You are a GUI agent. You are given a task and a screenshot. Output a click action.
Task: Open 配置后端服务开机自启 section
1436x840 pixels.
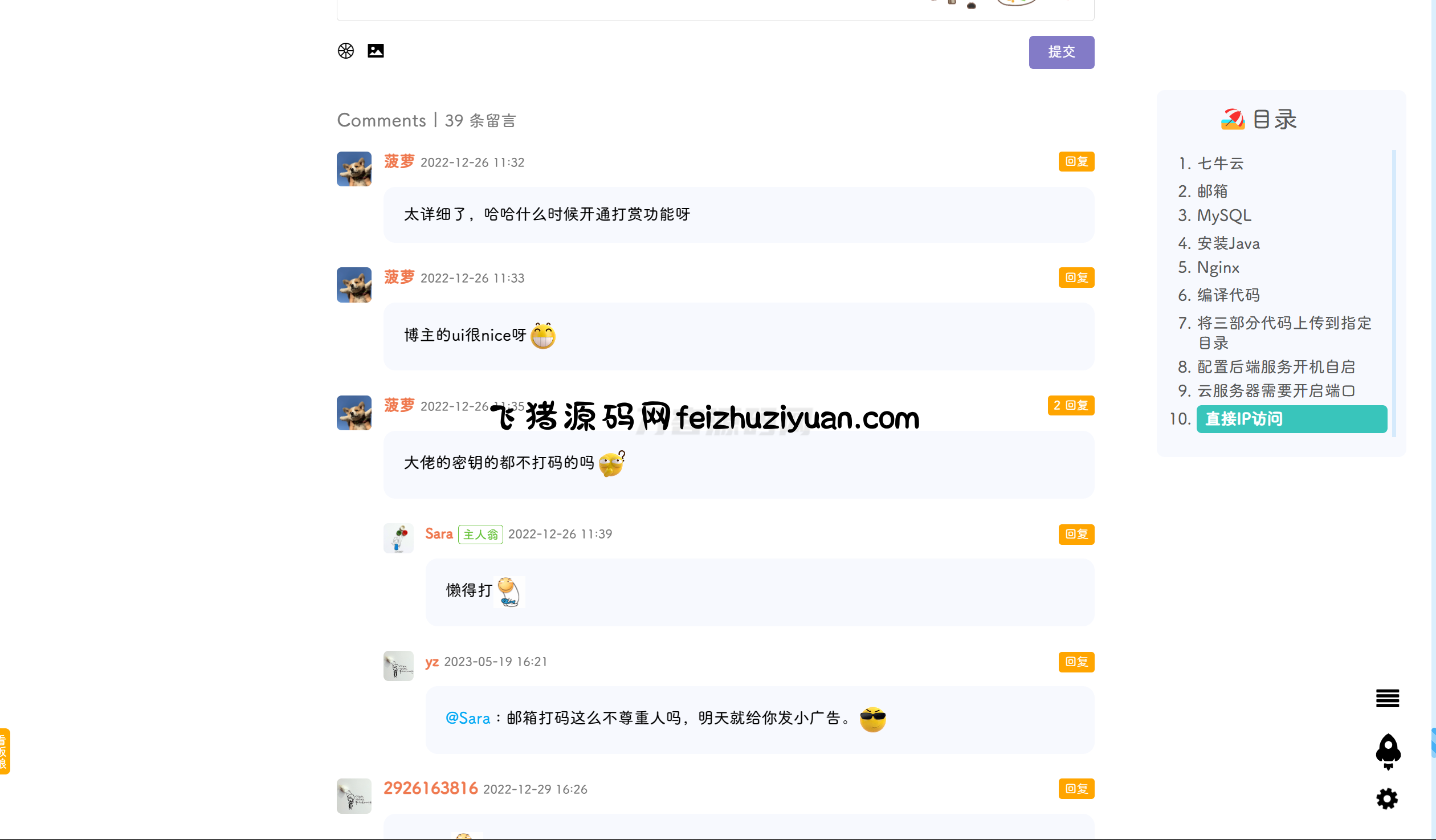point(1275,367)
